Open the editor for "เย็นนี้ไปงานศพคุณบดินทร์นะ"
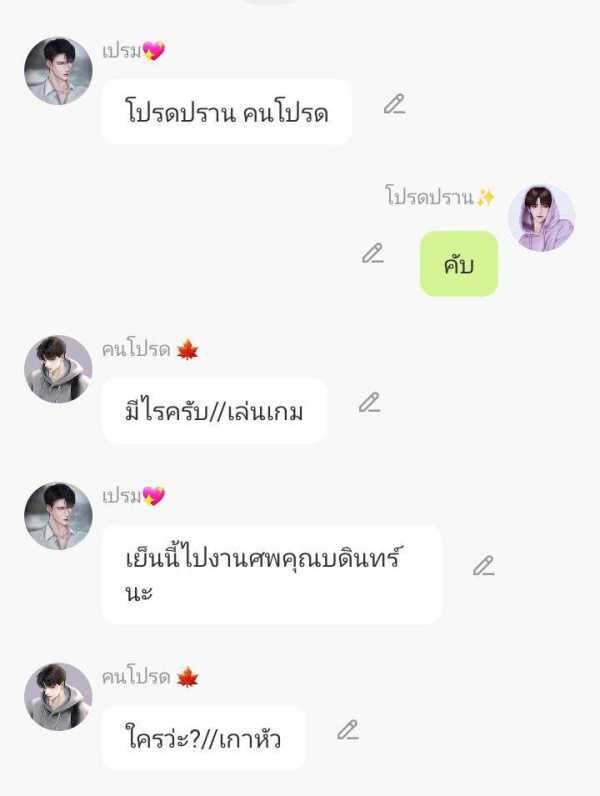Viewport: 600px width, 796px height. 483,566
